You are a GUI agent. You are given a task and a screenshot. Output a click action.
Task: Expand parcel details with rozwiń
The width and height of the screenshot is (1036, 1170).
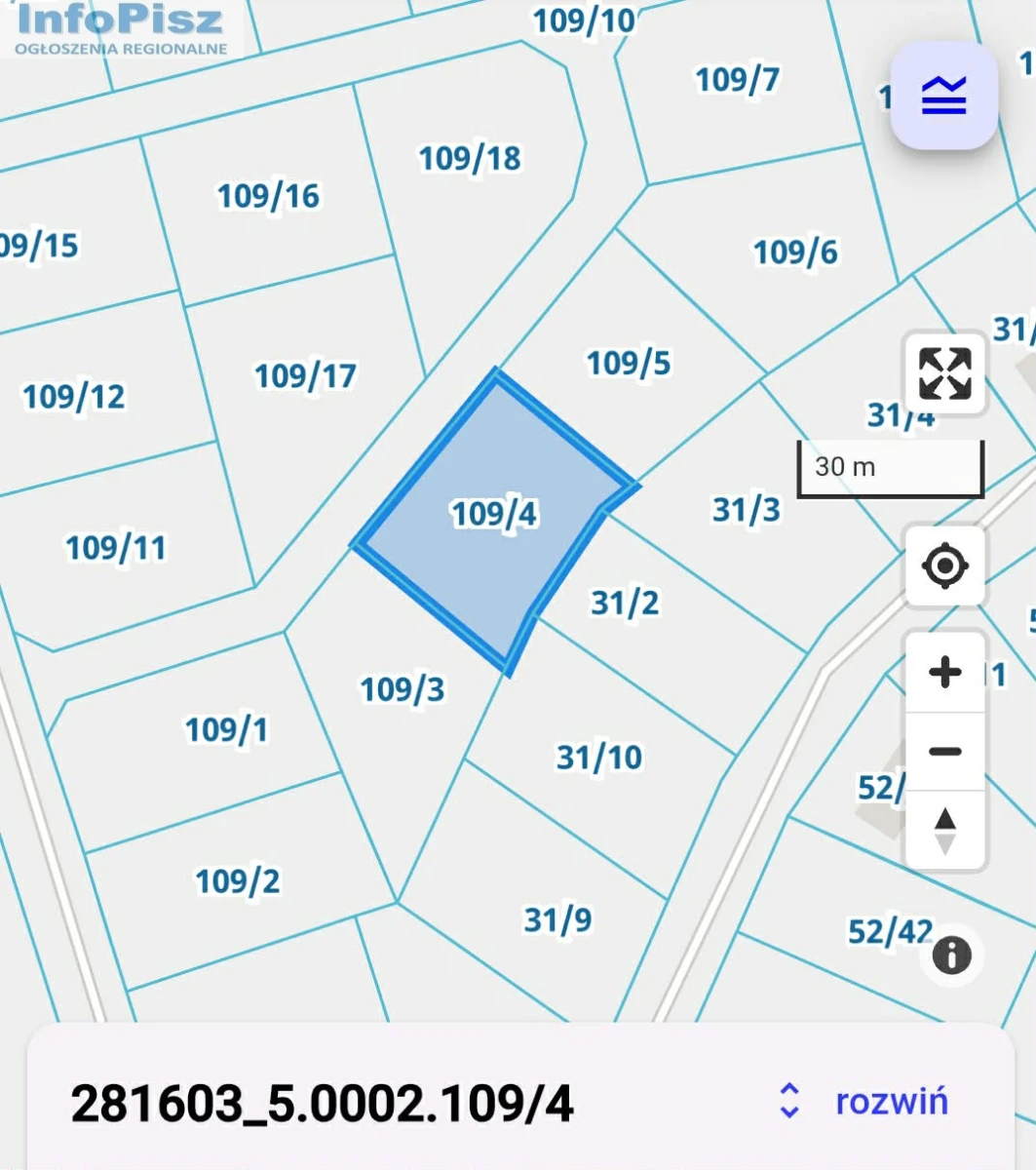coord(863,1102)
